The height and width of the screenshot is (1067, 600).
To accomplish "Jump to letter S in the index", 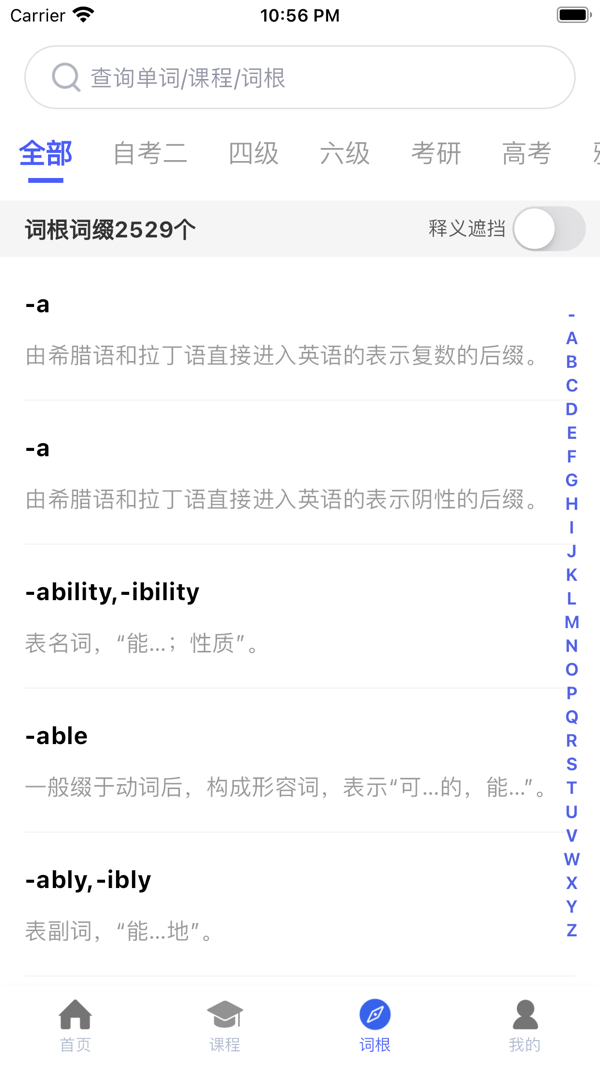I will [571, 764].
